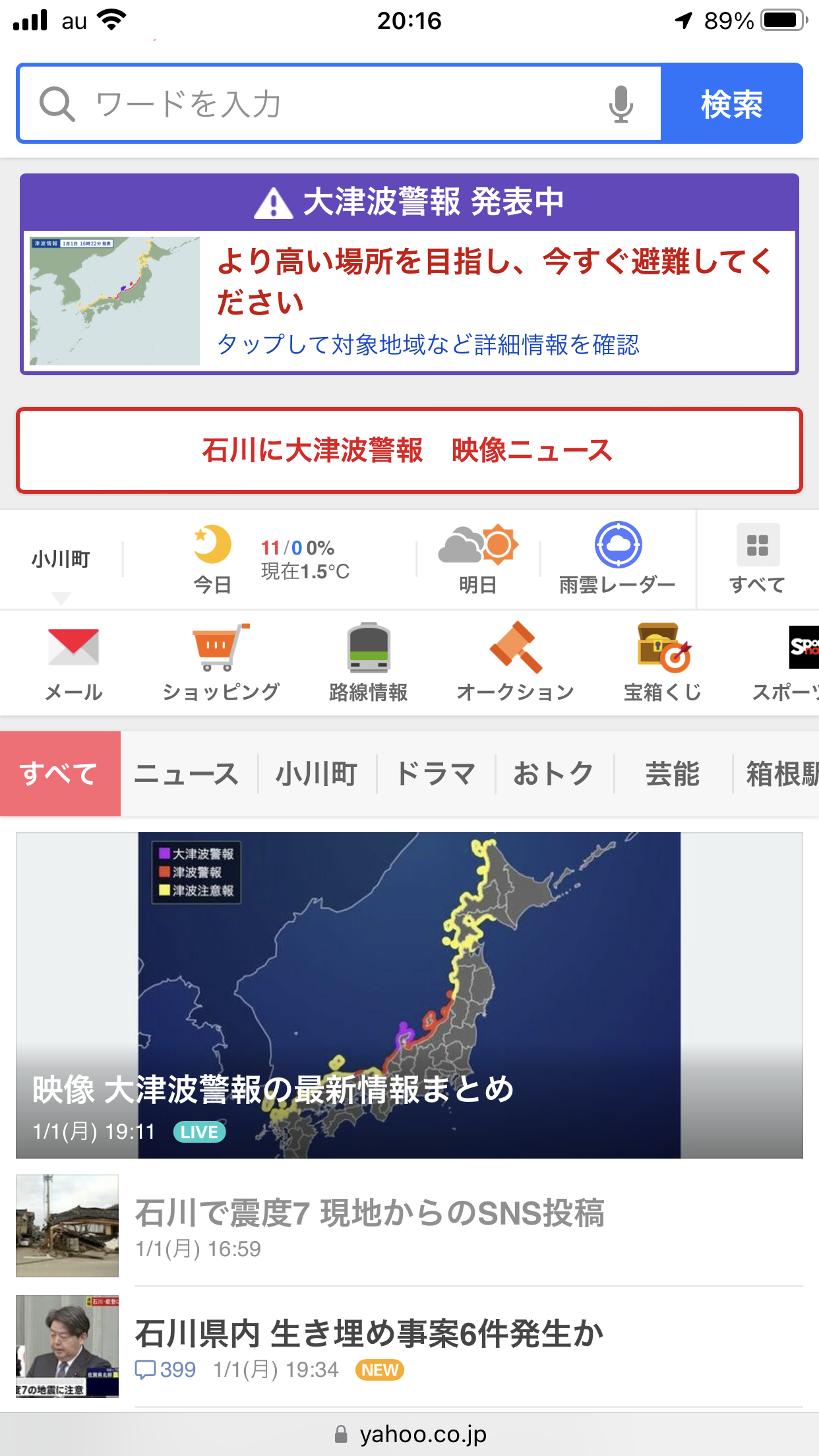Open the 大津波警報 evacuation alert banner

pos(409,274)
